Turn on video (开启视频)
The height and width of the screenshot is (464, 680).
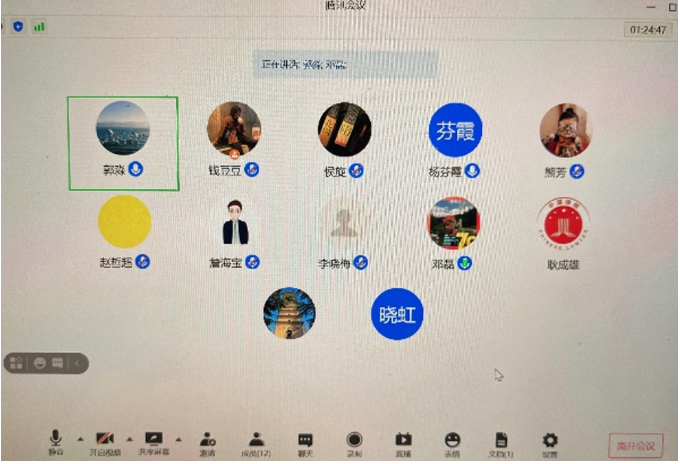[104, 440]
